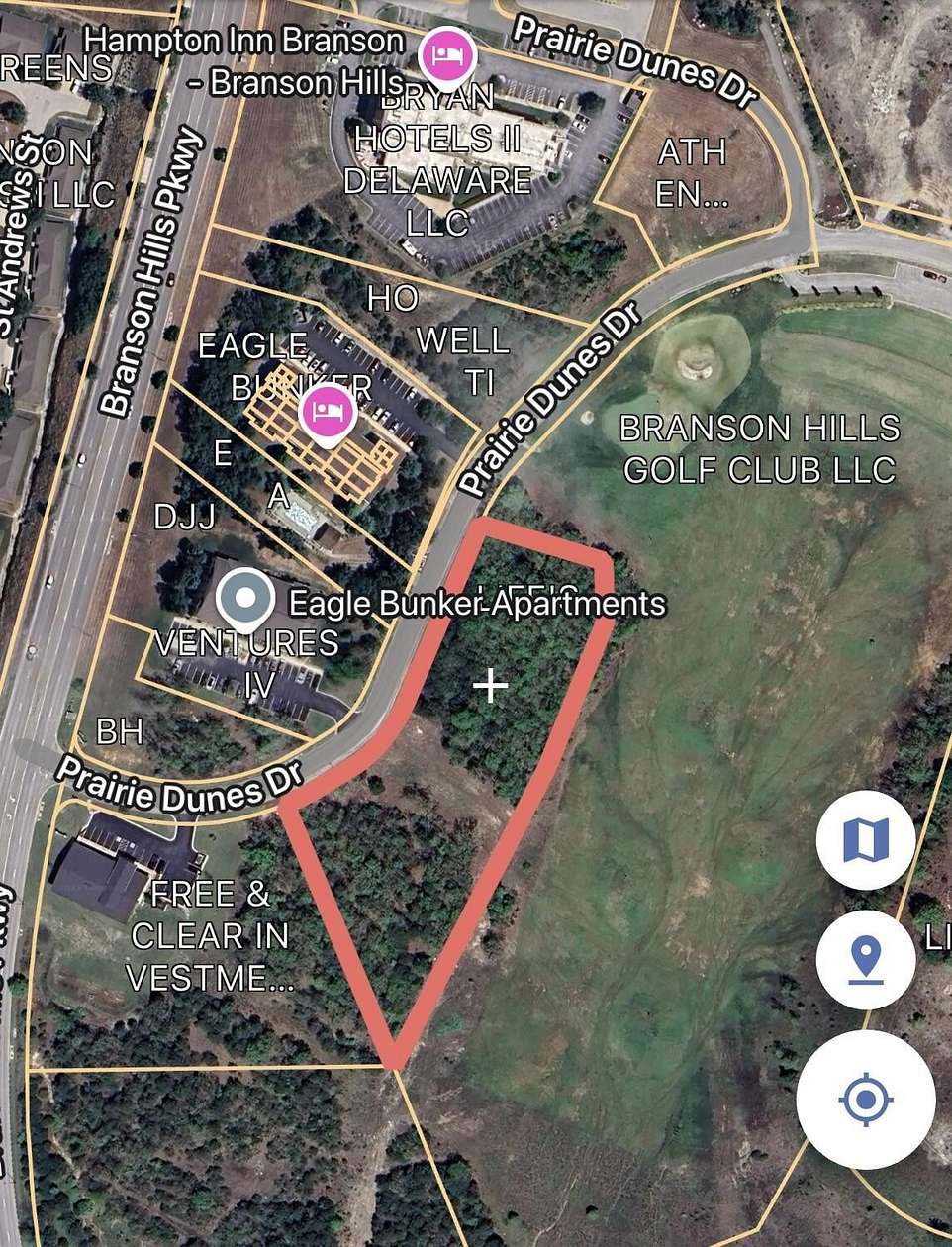Select the location pin icon button
The height and width of the screenshot is (1247, 952).
point(864,958)
